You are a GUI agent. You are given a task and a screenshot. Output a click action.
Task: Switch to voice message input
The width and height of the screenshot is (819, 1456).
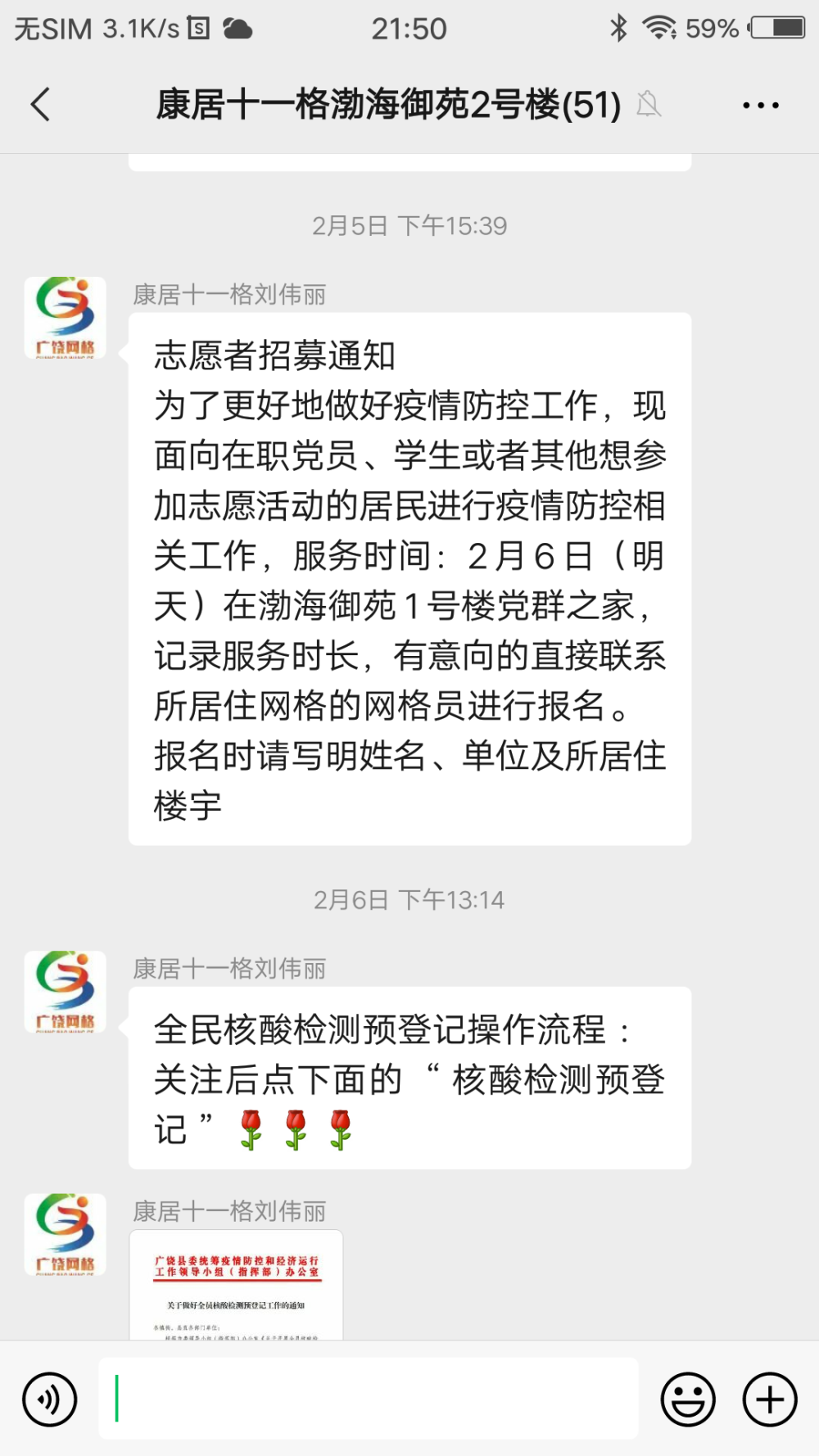[x=50, y=1399]
